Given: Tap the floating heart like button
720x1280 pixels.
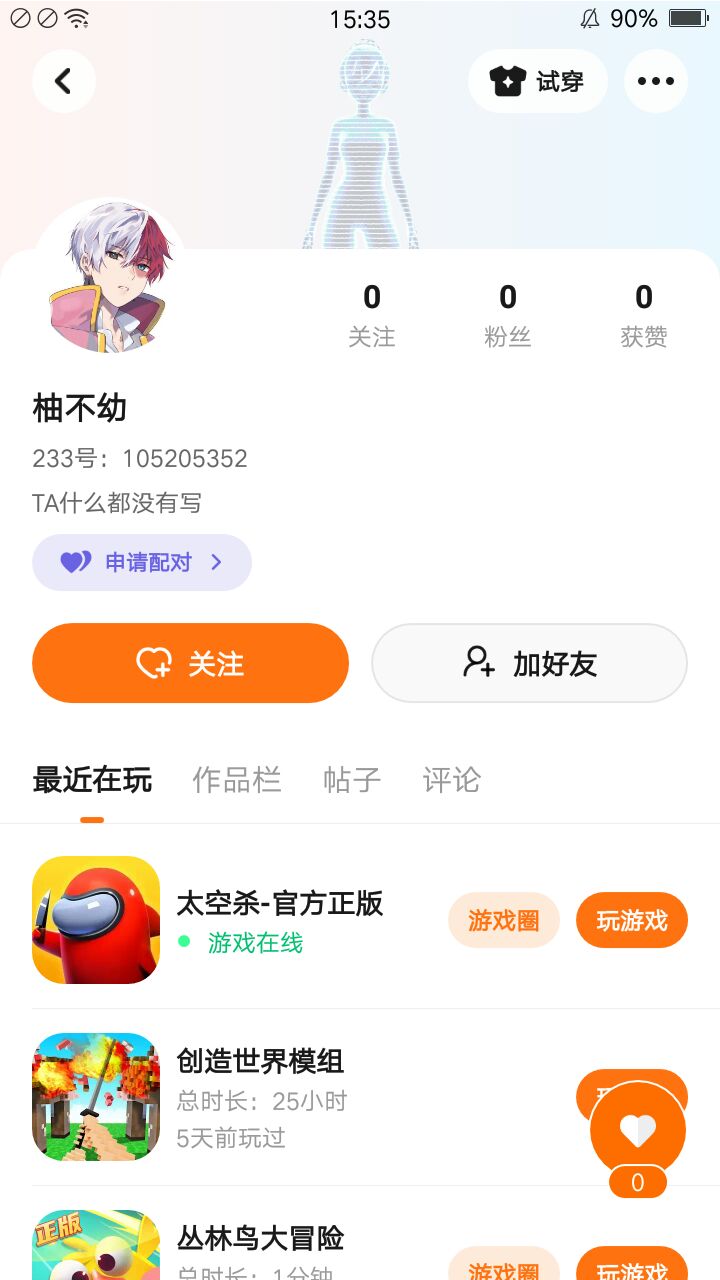Looking at the screenshot, I should click(x=638, y=1130).
